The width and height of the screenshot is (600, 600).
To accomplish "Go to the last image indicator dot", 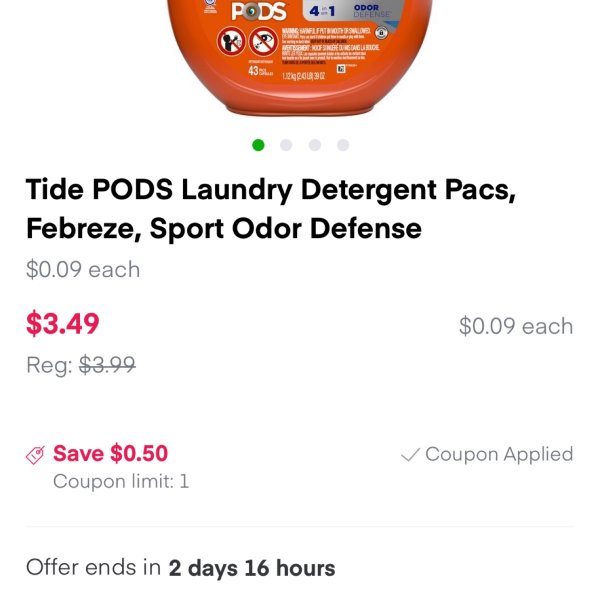I will 343,146.
